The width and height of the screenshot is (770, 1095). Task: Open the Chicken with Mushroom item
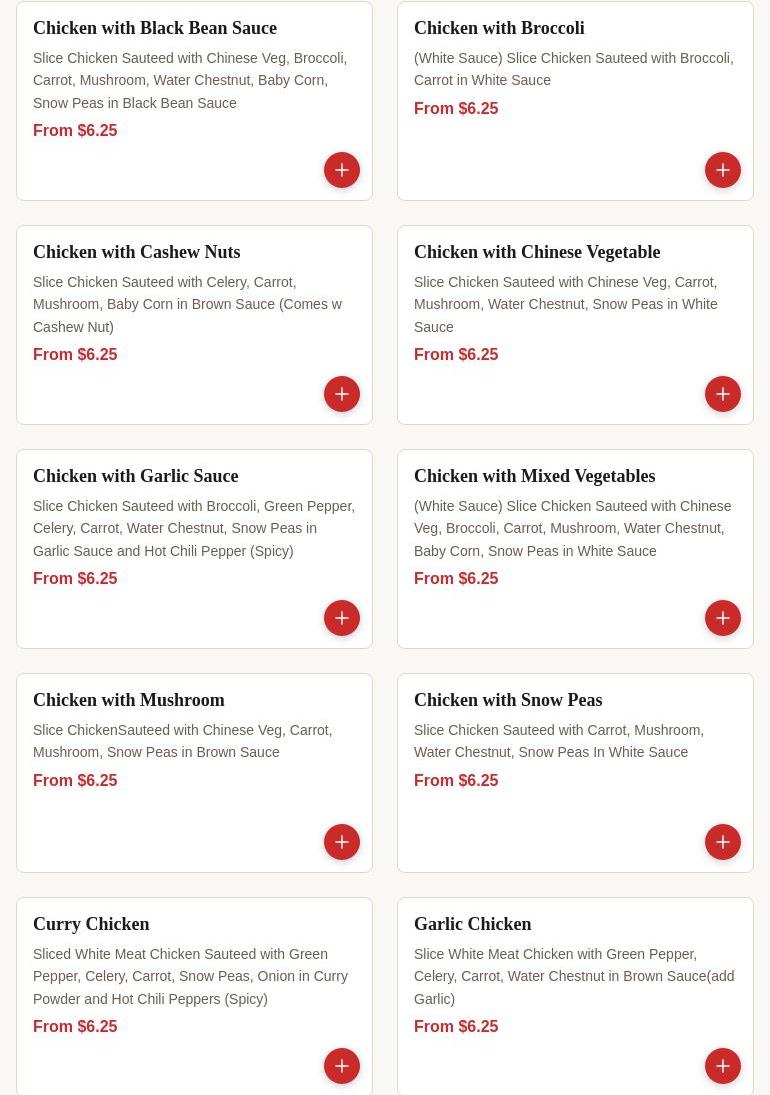pyautogui.click(x=128, y=700)
